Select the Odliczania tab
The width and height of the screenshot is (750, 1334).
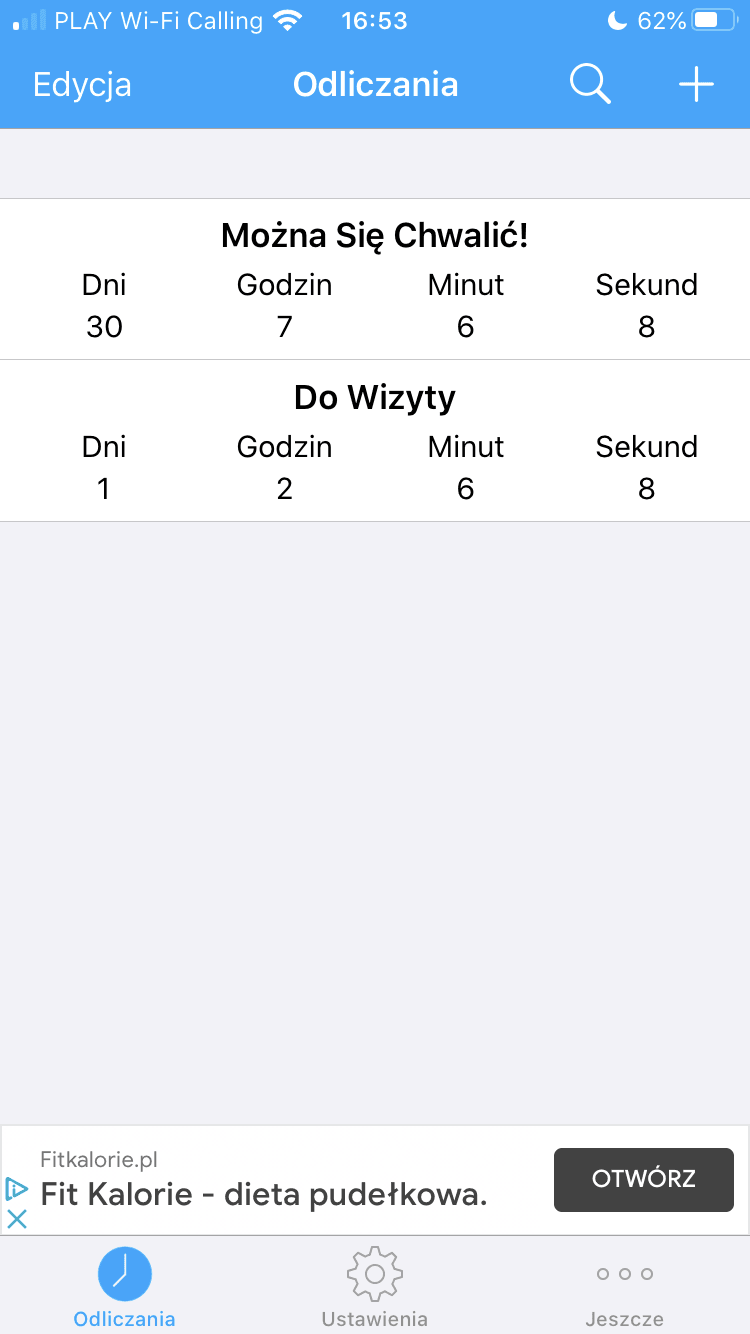pos(125,1286)
